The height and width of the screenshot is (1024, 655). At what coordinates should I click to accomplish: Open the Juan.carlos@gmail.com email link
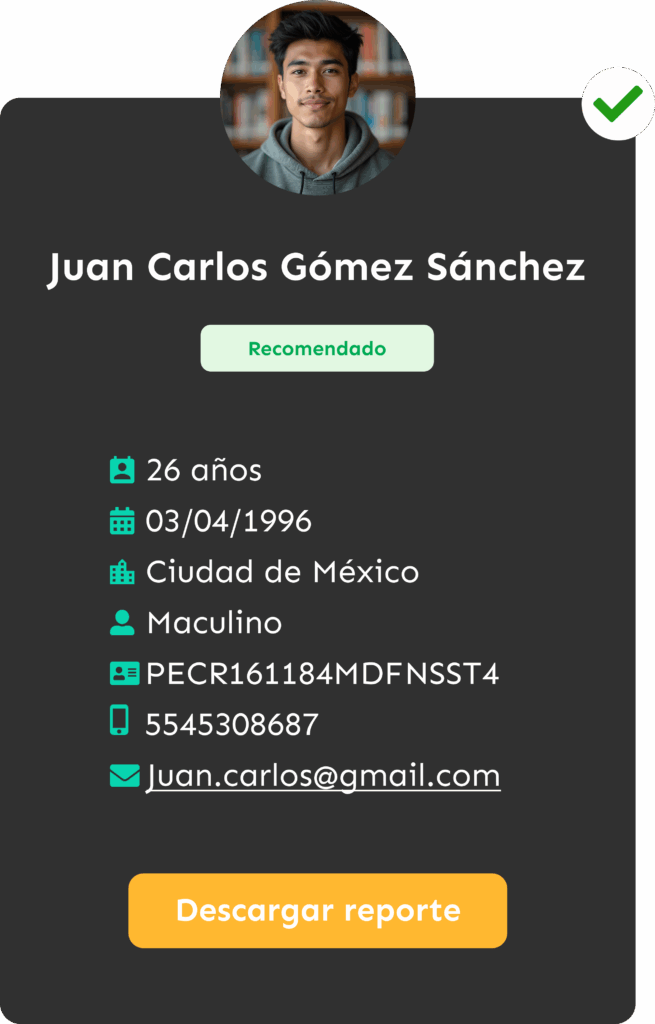[x=323, y=776]
